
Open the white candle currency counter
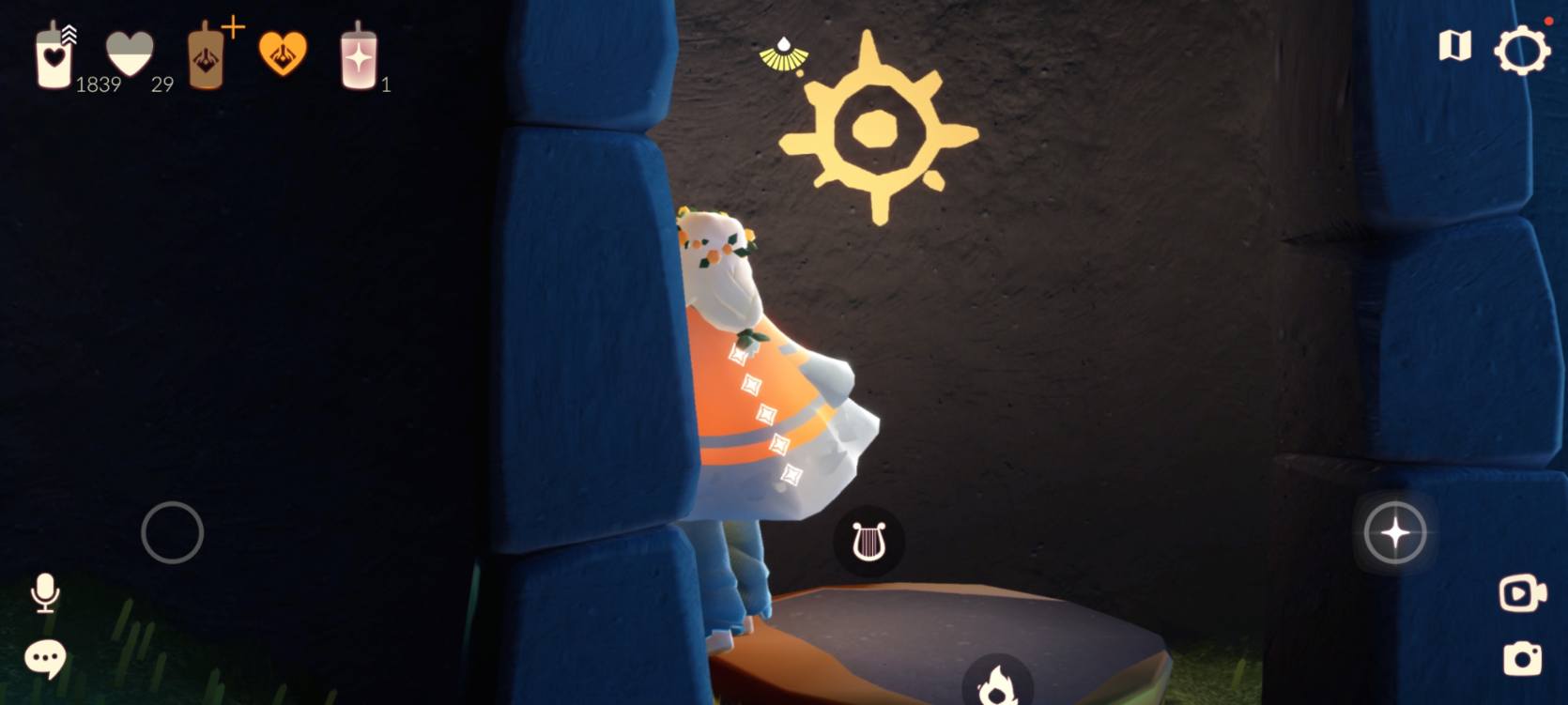tap(54, 58)
